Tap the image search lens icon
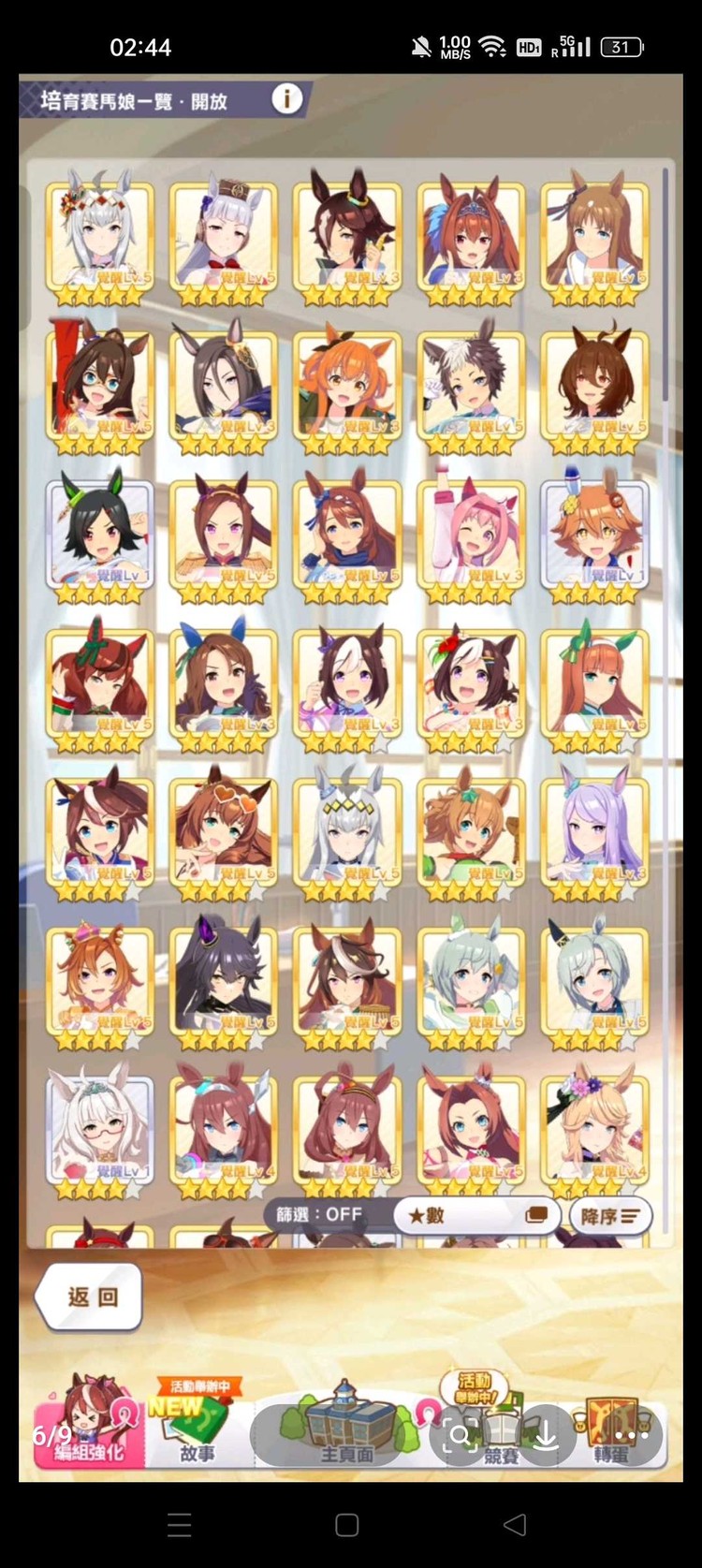This screenshot has height=1568, width=702. coord(460,1435)
